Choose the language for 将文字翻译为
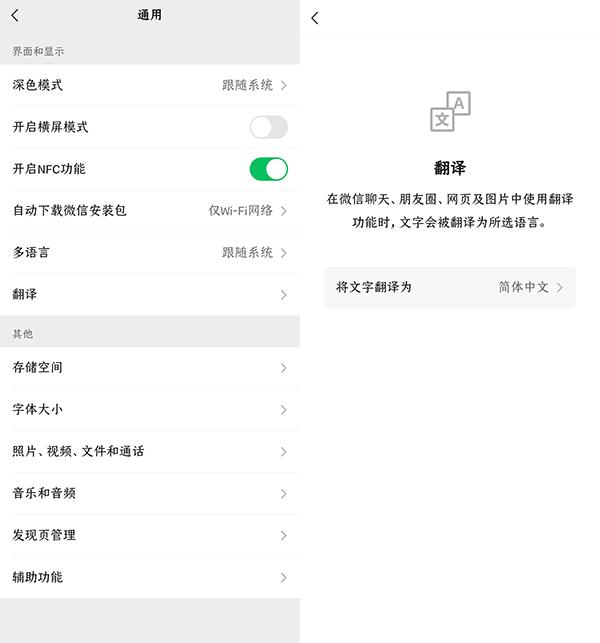This screenshot has height=643, width=600. click(x=450, y=287)
